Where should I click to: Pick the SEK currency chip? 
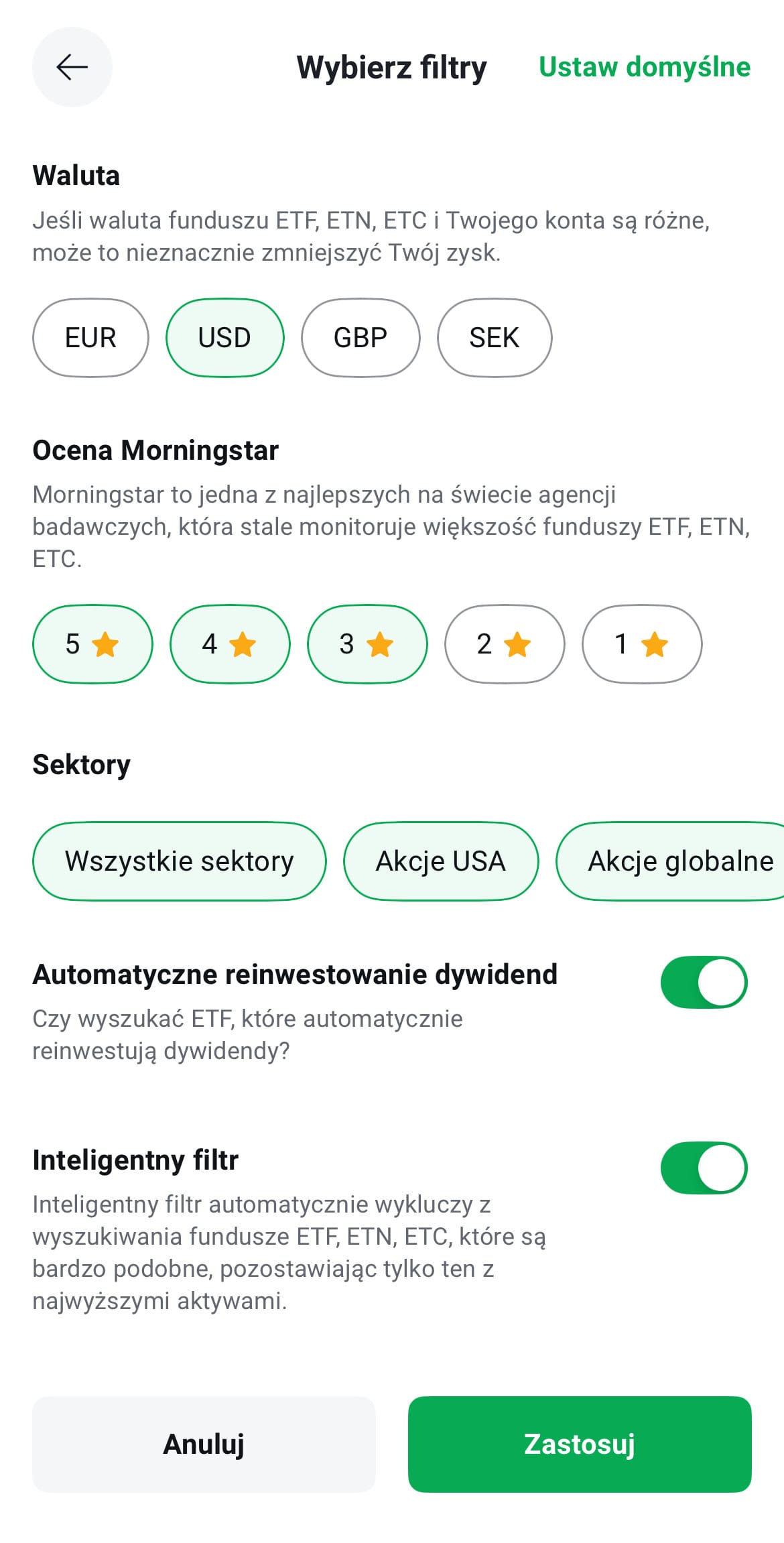point(495,338)
